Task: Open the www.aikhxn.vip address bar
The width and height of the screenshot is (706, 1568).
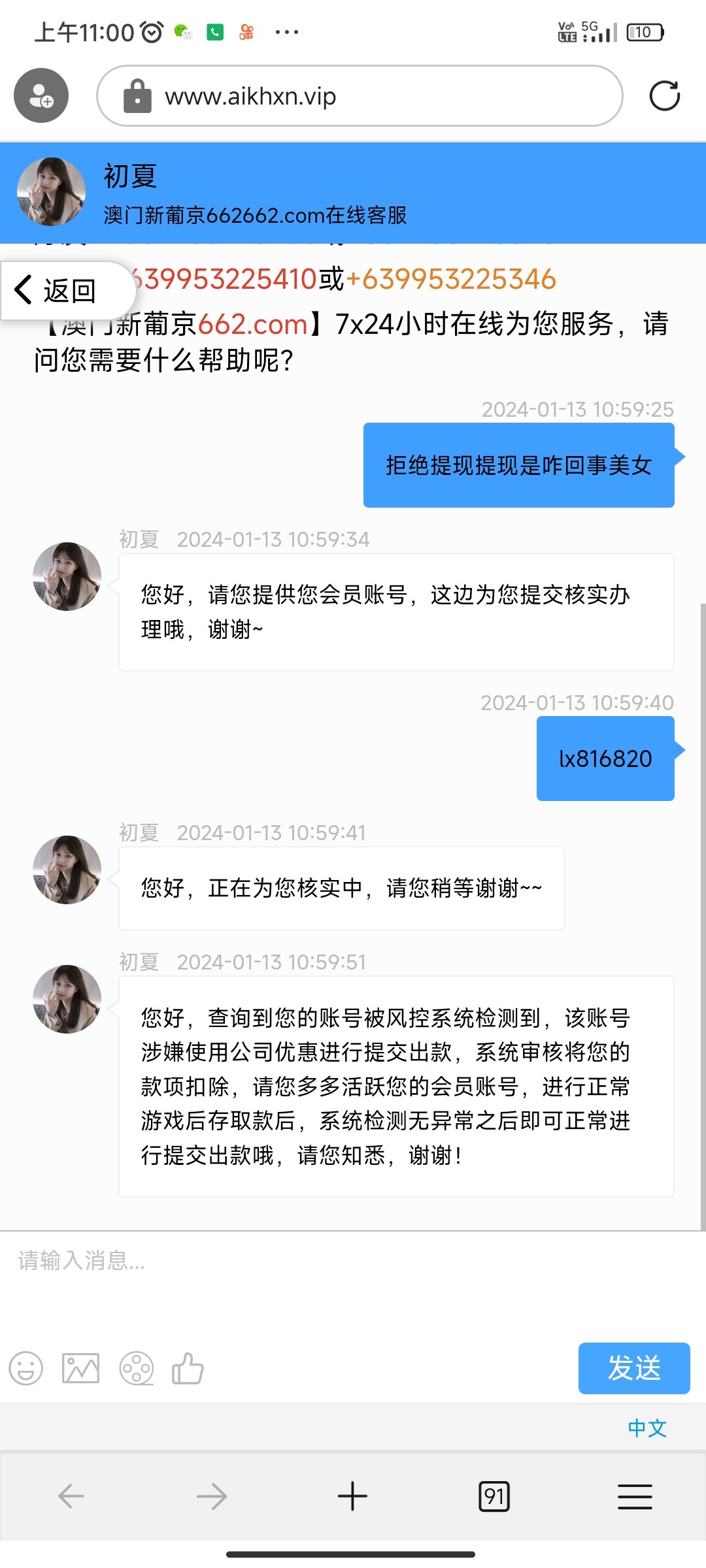Action: pyautogui.click(x=360, y=96)
